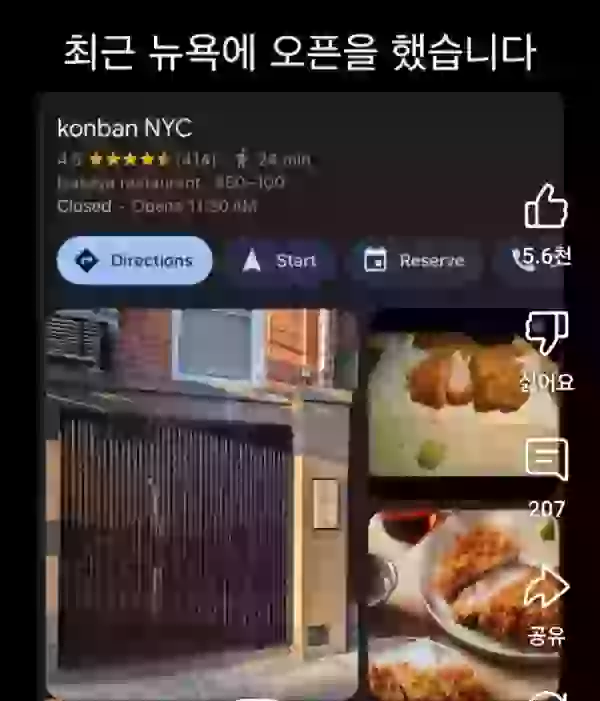Like this Short with 5.6천 likes
The image size is (600, 701).
(x=546, y=208)
